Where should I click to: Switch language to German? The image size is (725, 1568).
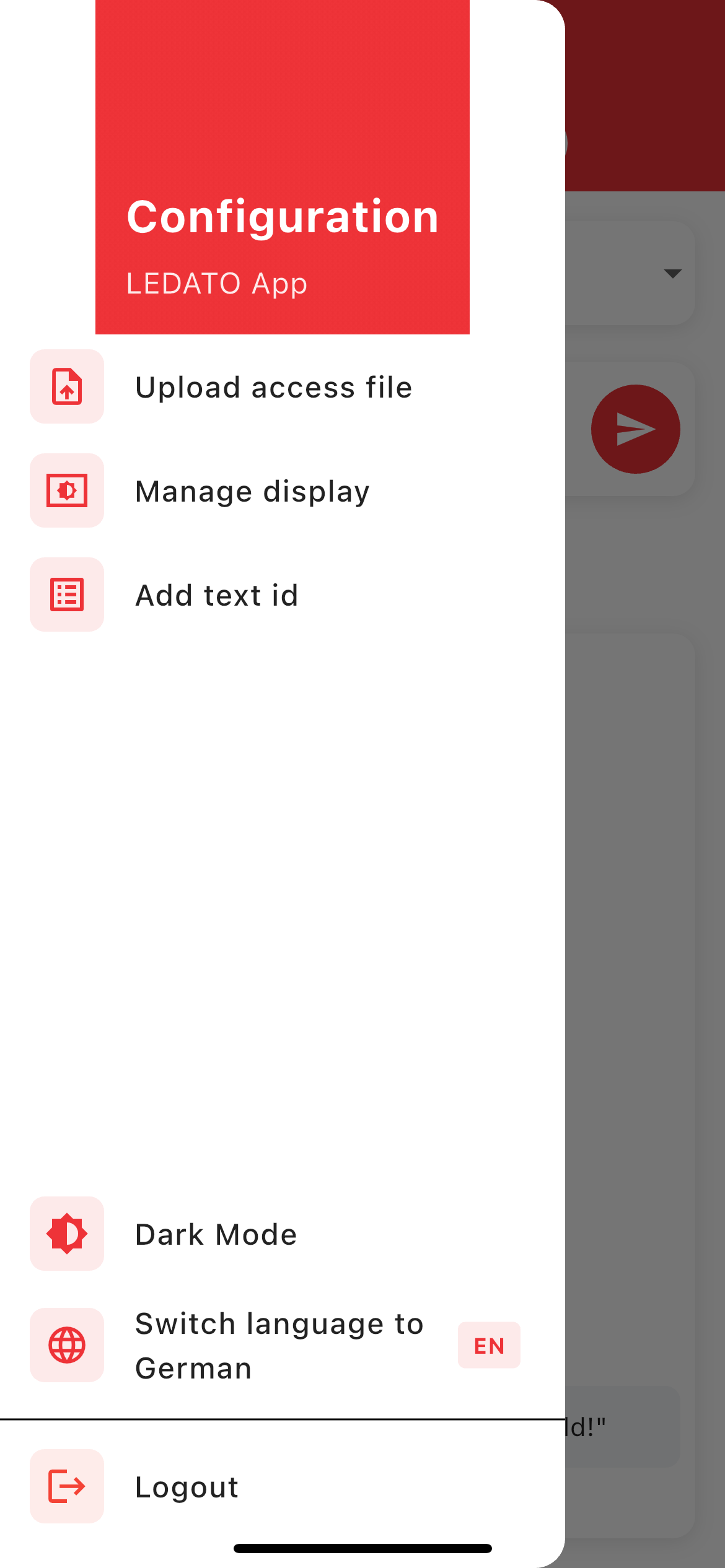[279, 1345]
